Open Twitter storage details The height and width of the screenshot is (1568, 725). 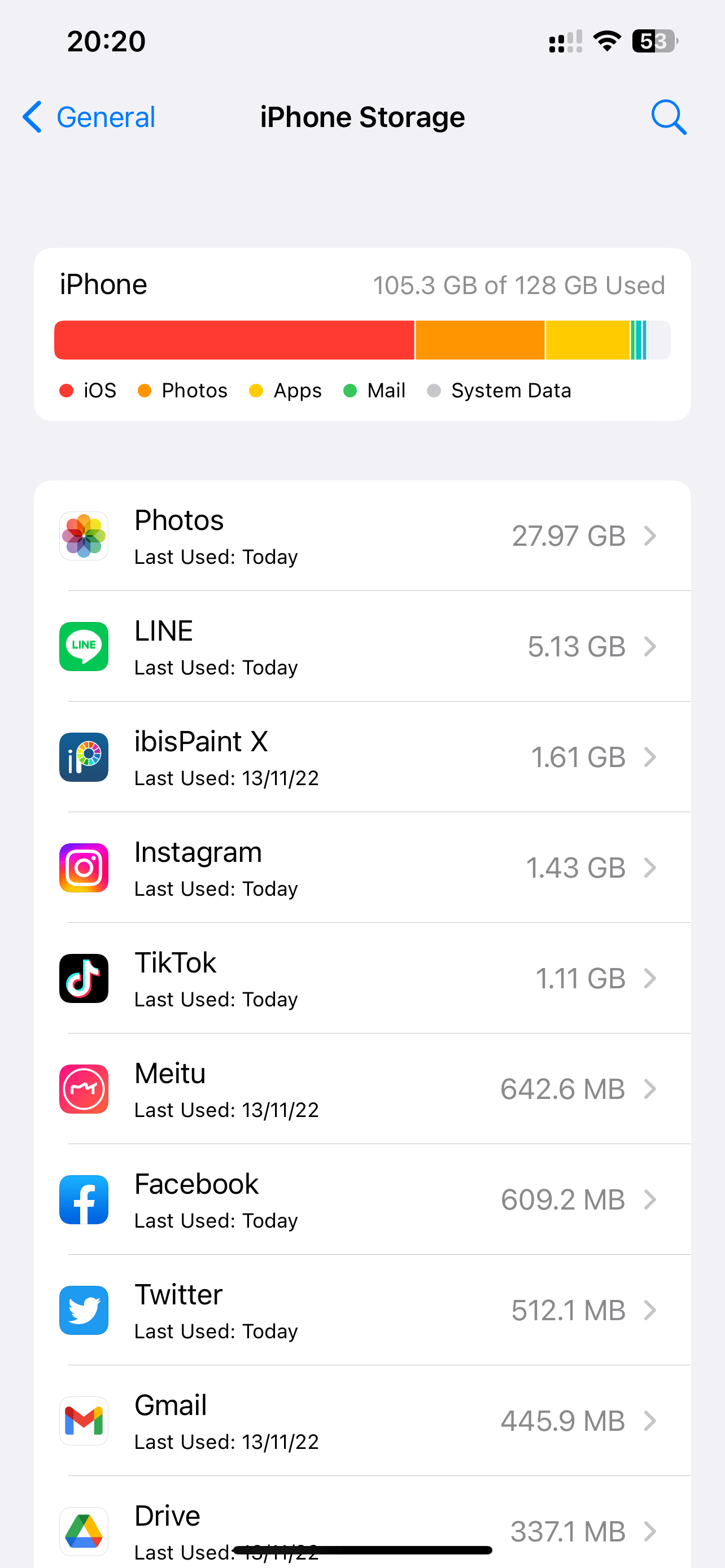pos(362,1311)
